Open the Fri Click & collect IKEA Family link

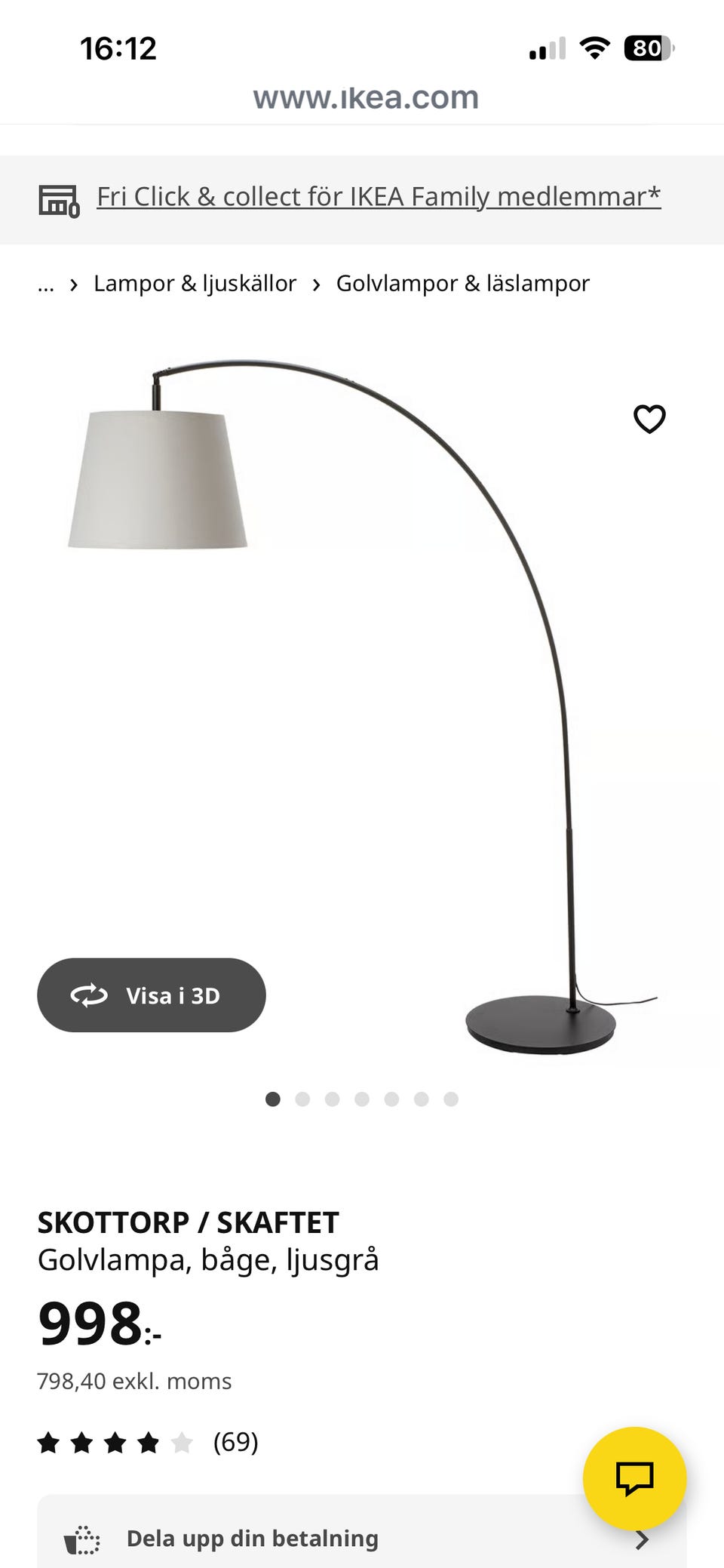[x=379, y=197]
